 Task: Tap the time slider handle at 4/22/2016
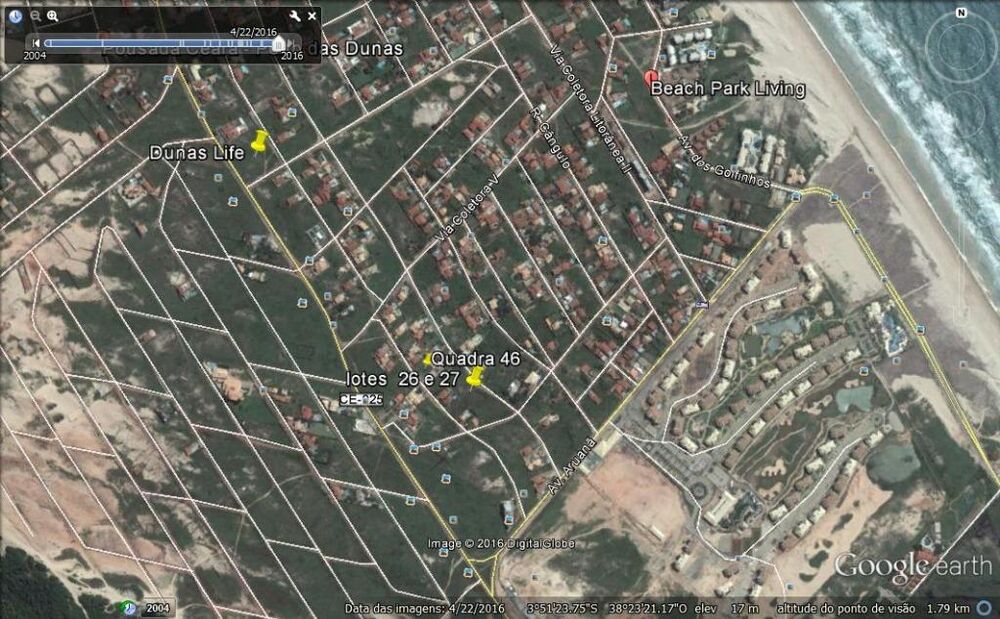tap(278, 43)
